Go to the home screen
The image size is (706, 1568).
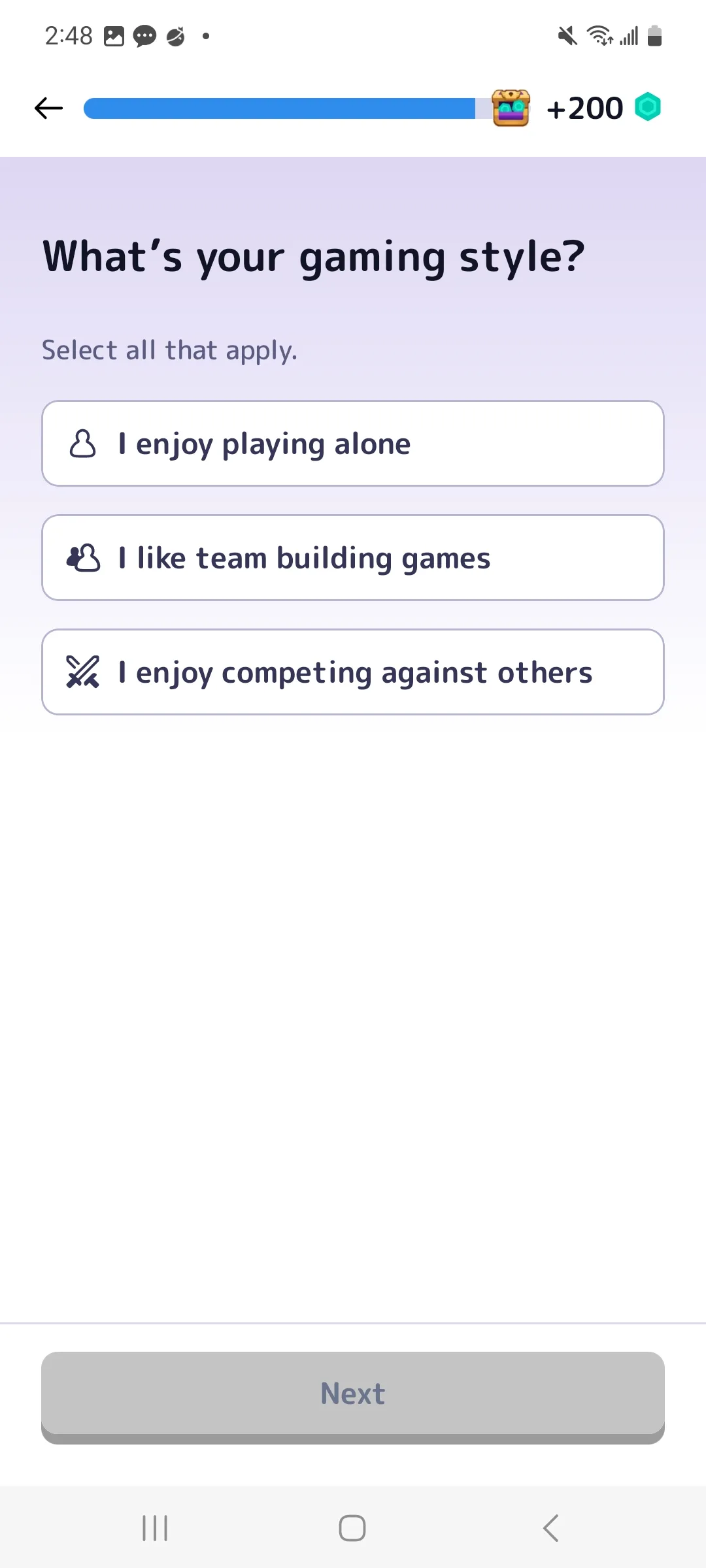coord(352,1528)
